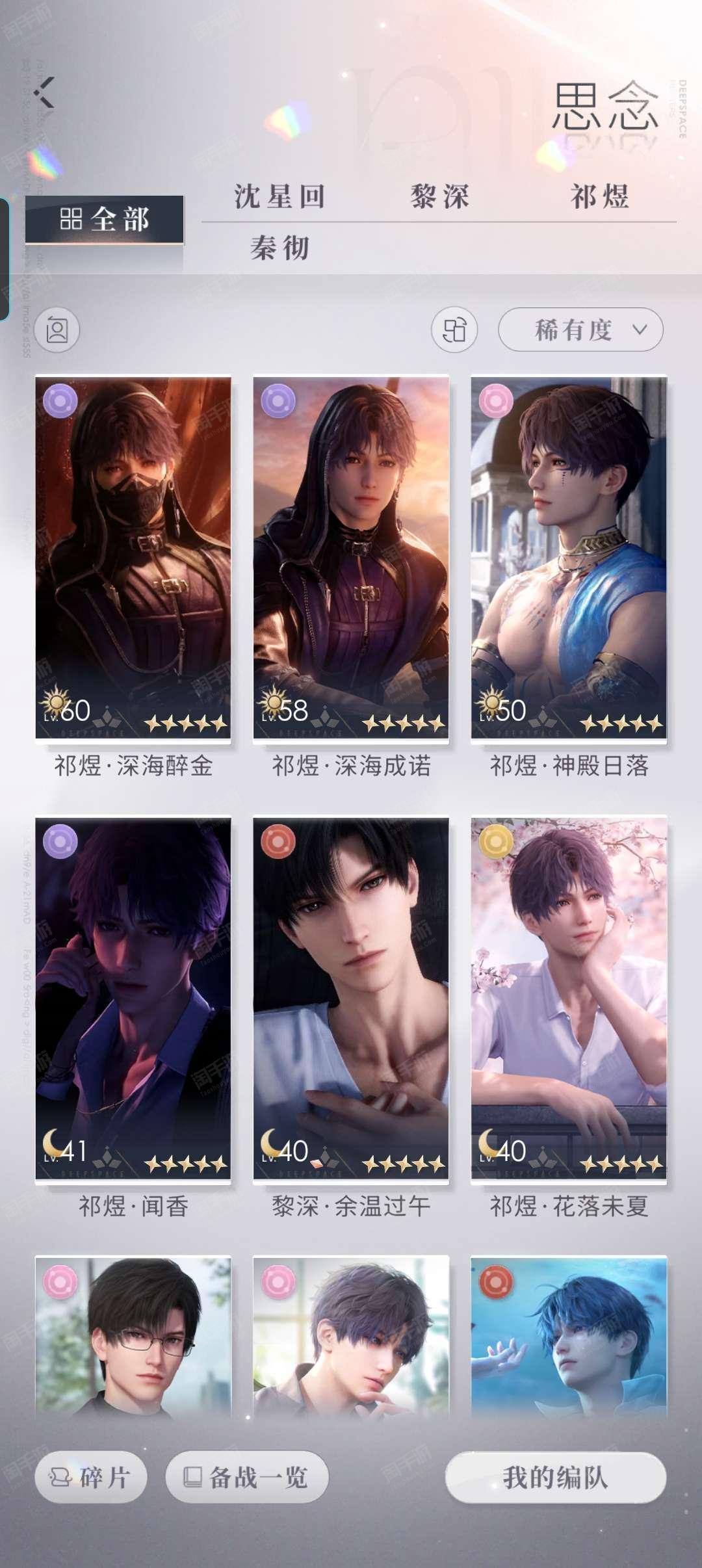Screen dimensions: 702x1568
Task: Expand the 稀有度 sort dropdown
Action: 580,330
